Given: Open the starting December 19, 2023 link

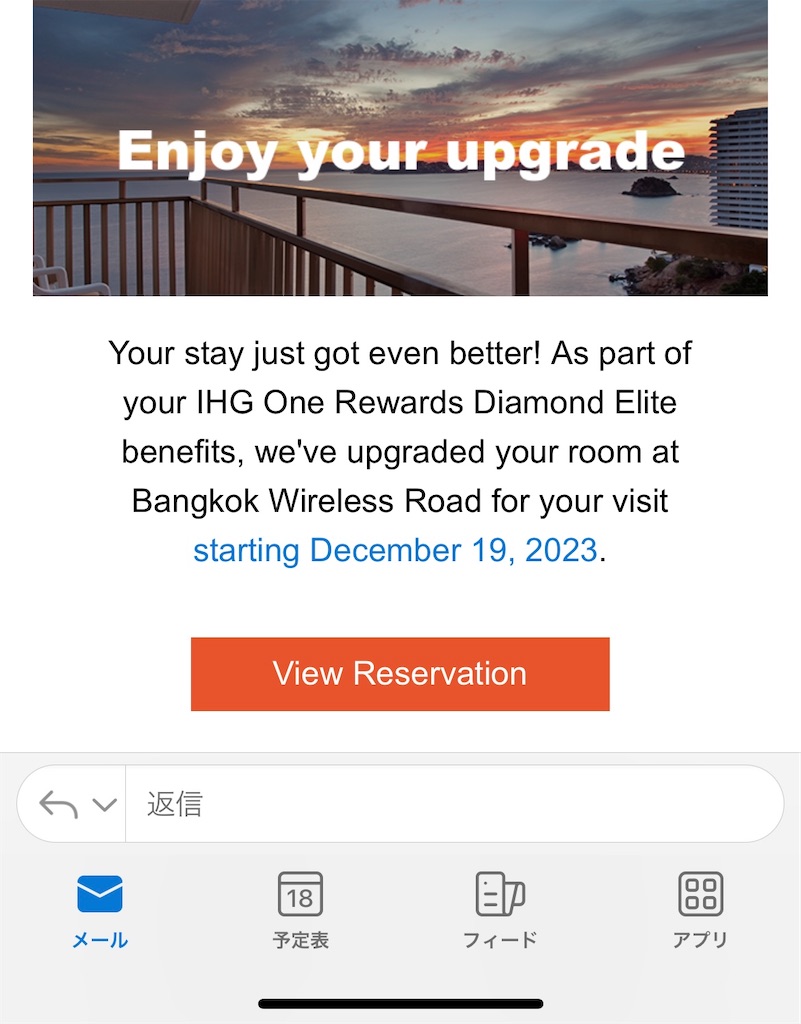Looking at the screenshot, I should [x=395, y=550].
